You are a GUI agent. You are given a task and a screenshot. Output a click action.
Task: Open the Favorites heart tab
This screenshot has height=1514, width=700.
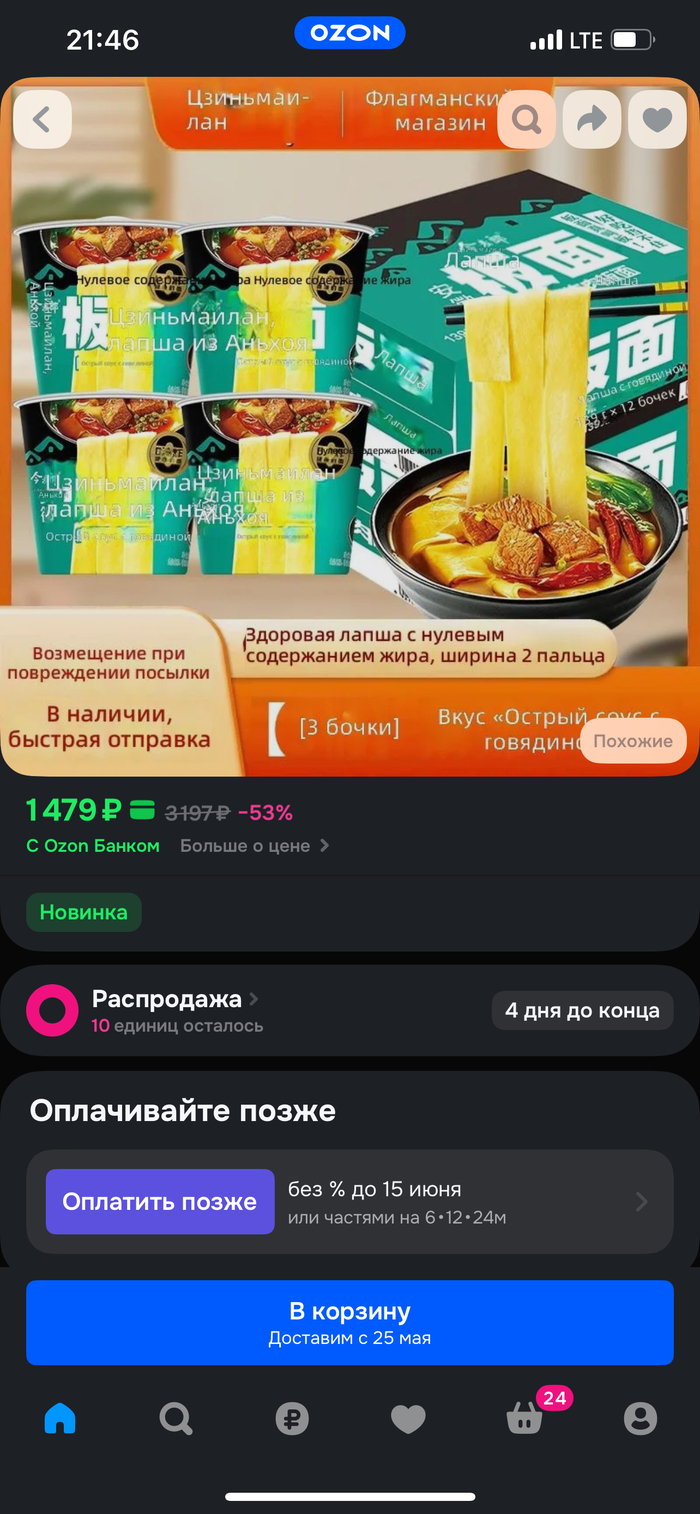coord(408,1418)
